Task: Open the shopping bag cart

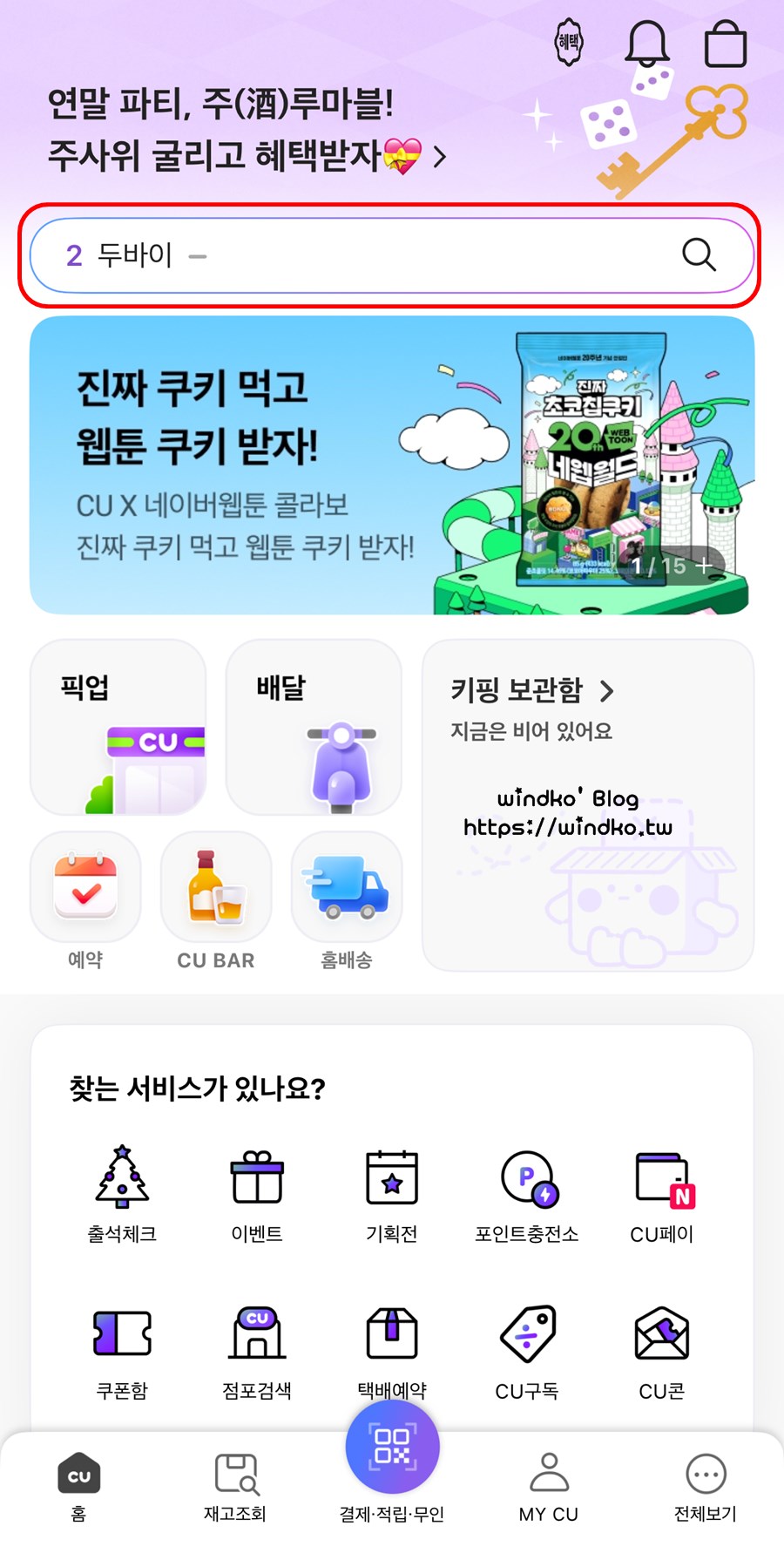Action: tap(725, 44)
